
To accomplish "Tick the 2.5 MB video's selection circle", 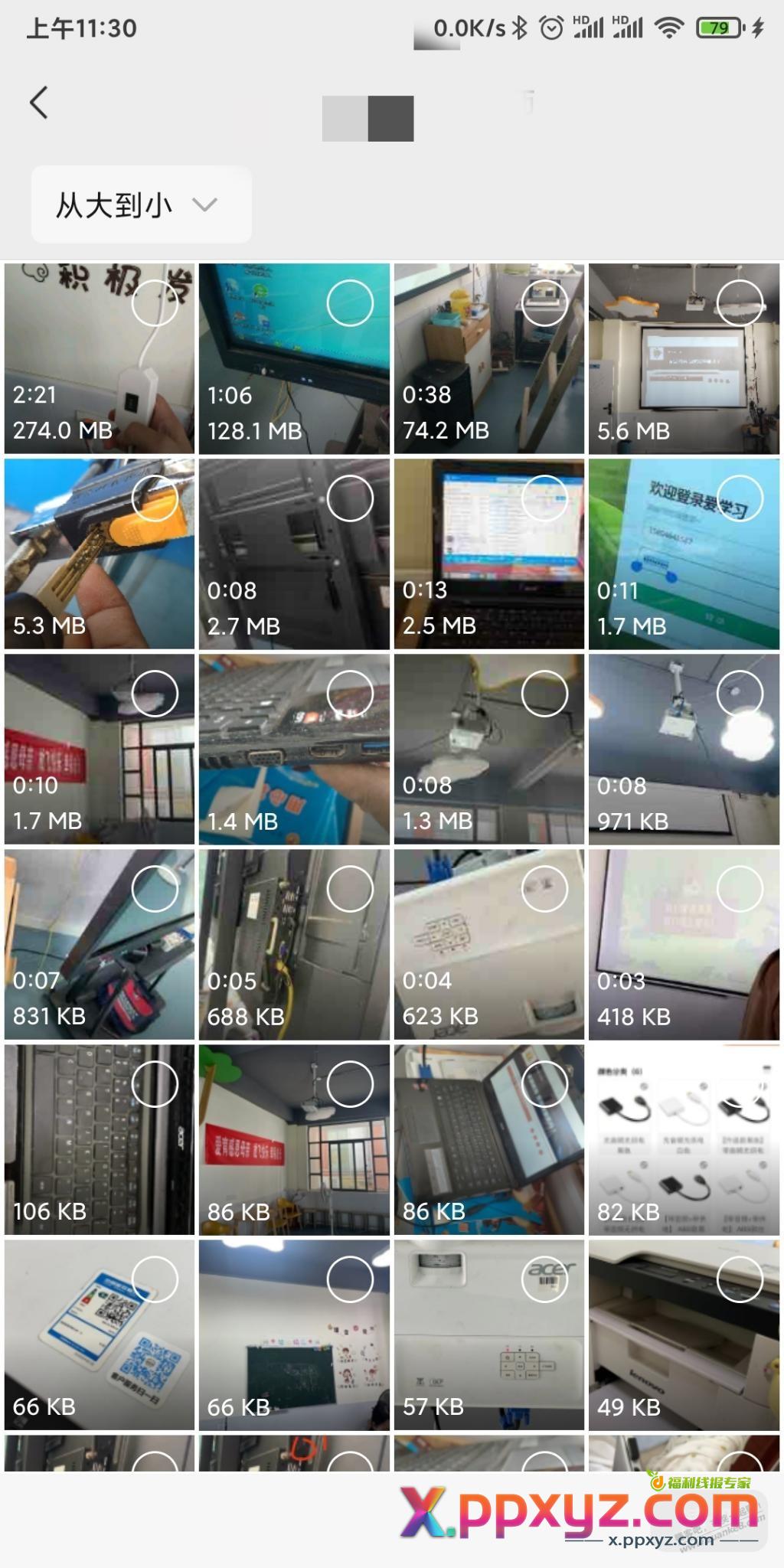I will click(x=544, y=498).
